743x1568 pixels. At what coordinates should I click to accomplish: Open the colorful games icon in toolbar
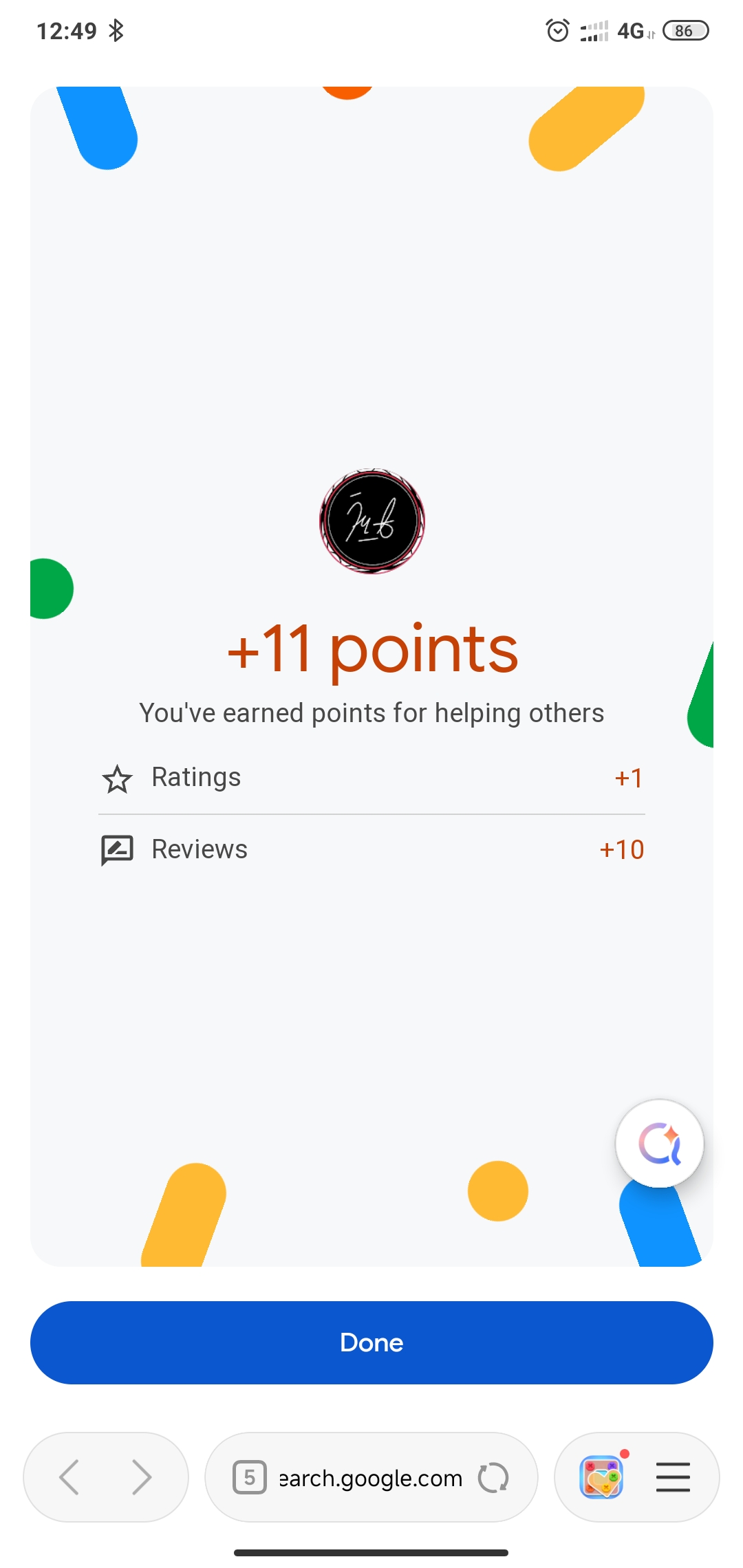pos(602,1477)
